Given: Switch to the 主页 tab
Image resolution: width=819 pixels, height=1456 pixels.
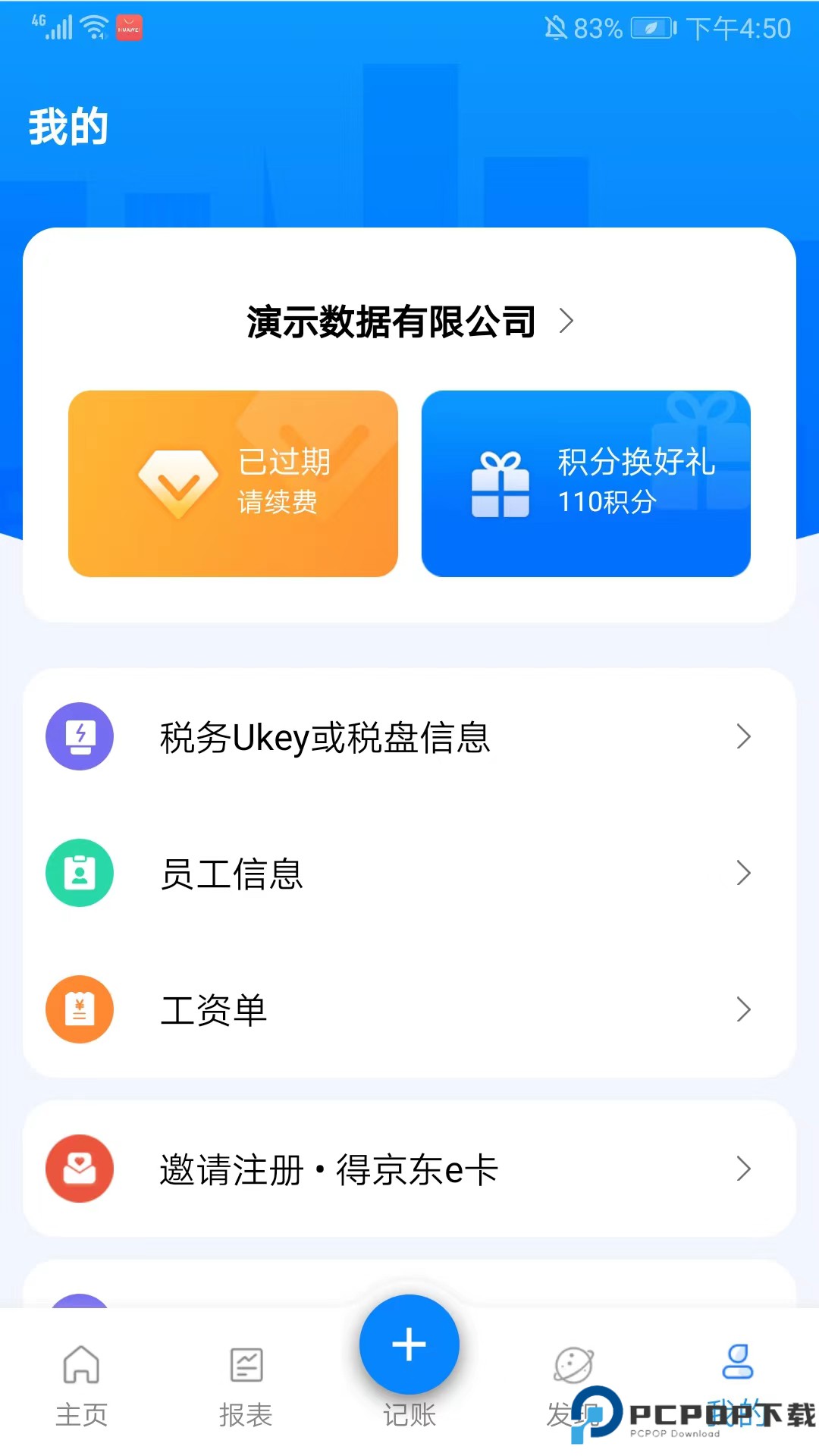Looking at the screenshot, I should pos(81,1385).
